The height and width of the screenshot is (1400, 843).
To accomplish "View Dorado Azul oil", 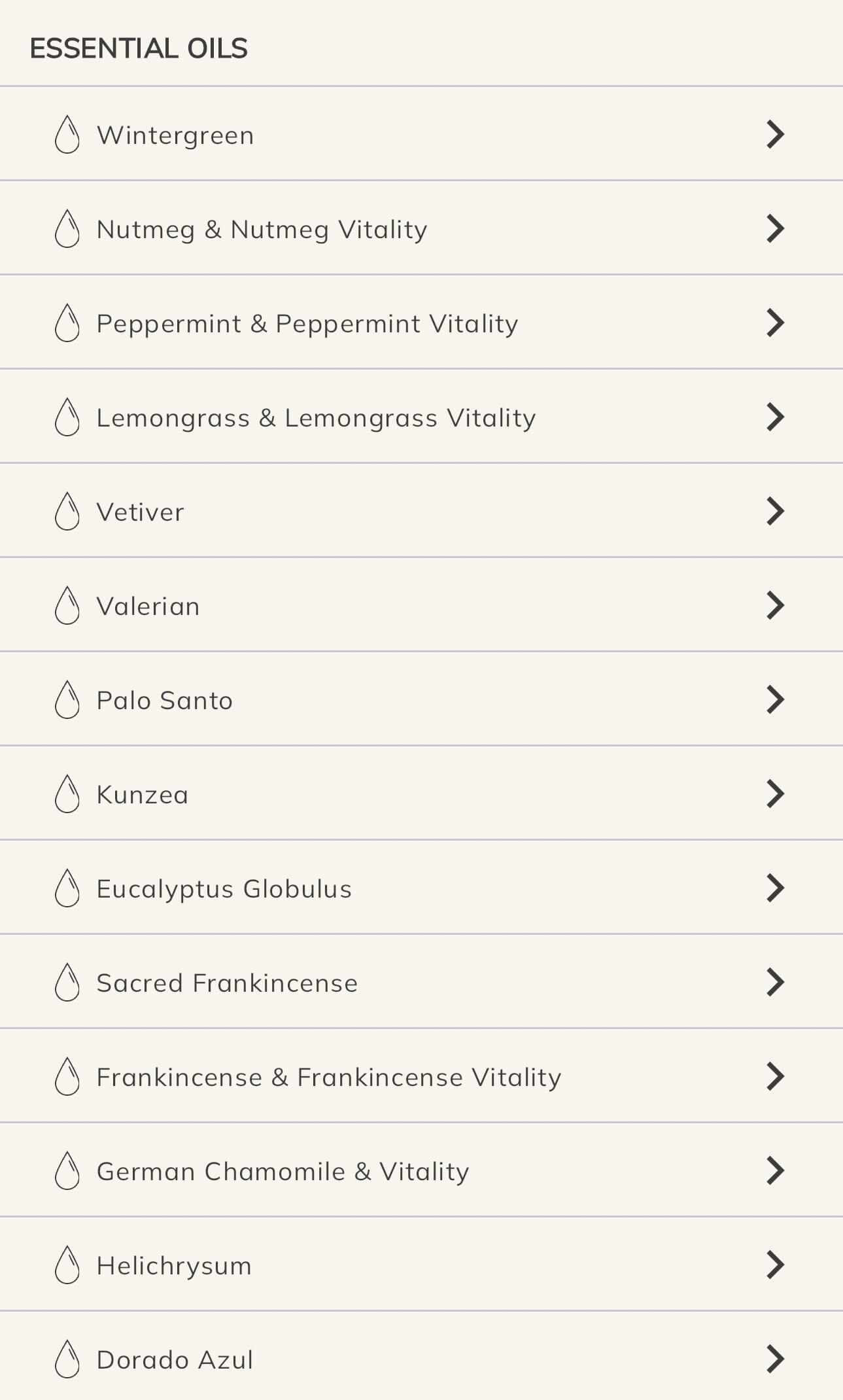I will (421, 1356).
